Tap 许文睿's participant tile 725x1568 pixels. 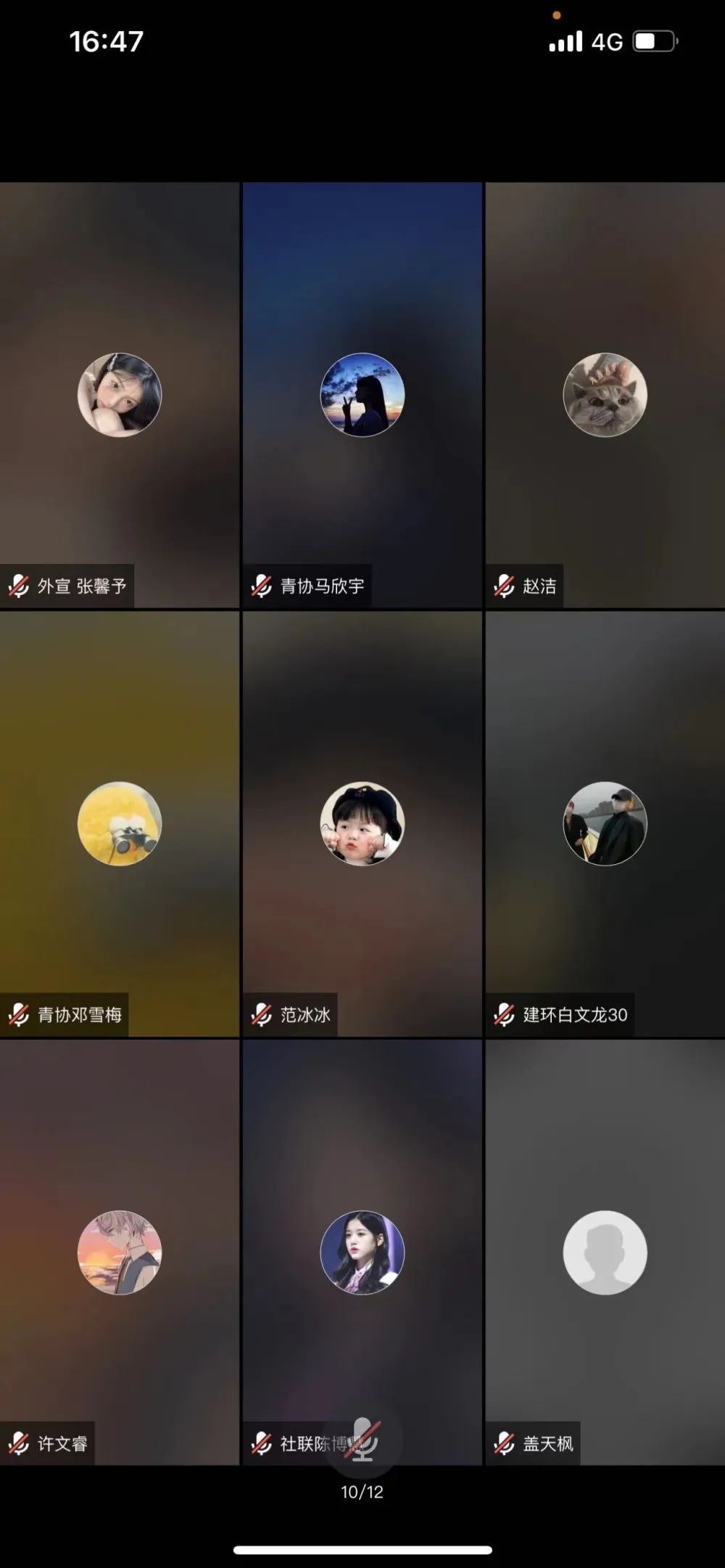coord(120,1253)
